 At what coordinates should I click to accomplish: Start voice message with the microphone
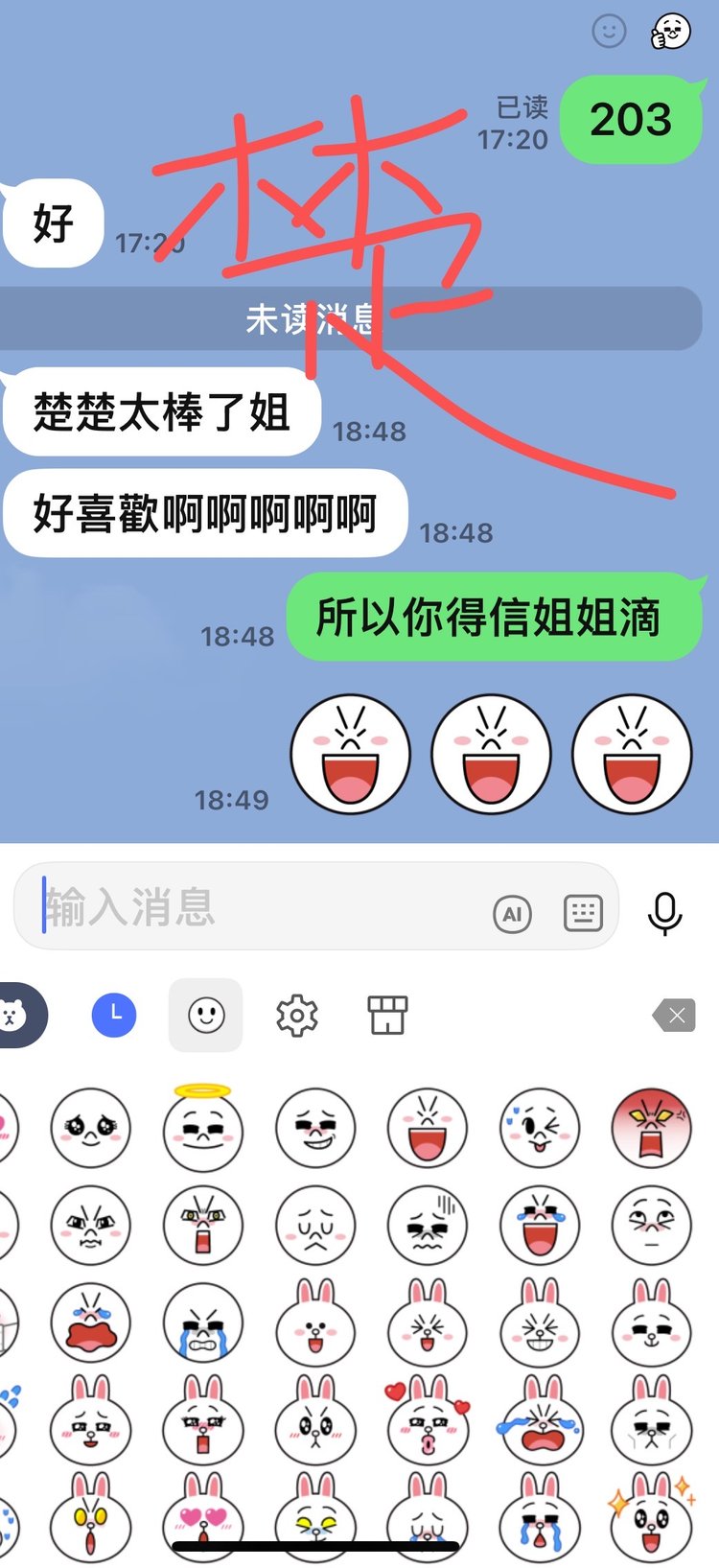(x=664, y=913)
